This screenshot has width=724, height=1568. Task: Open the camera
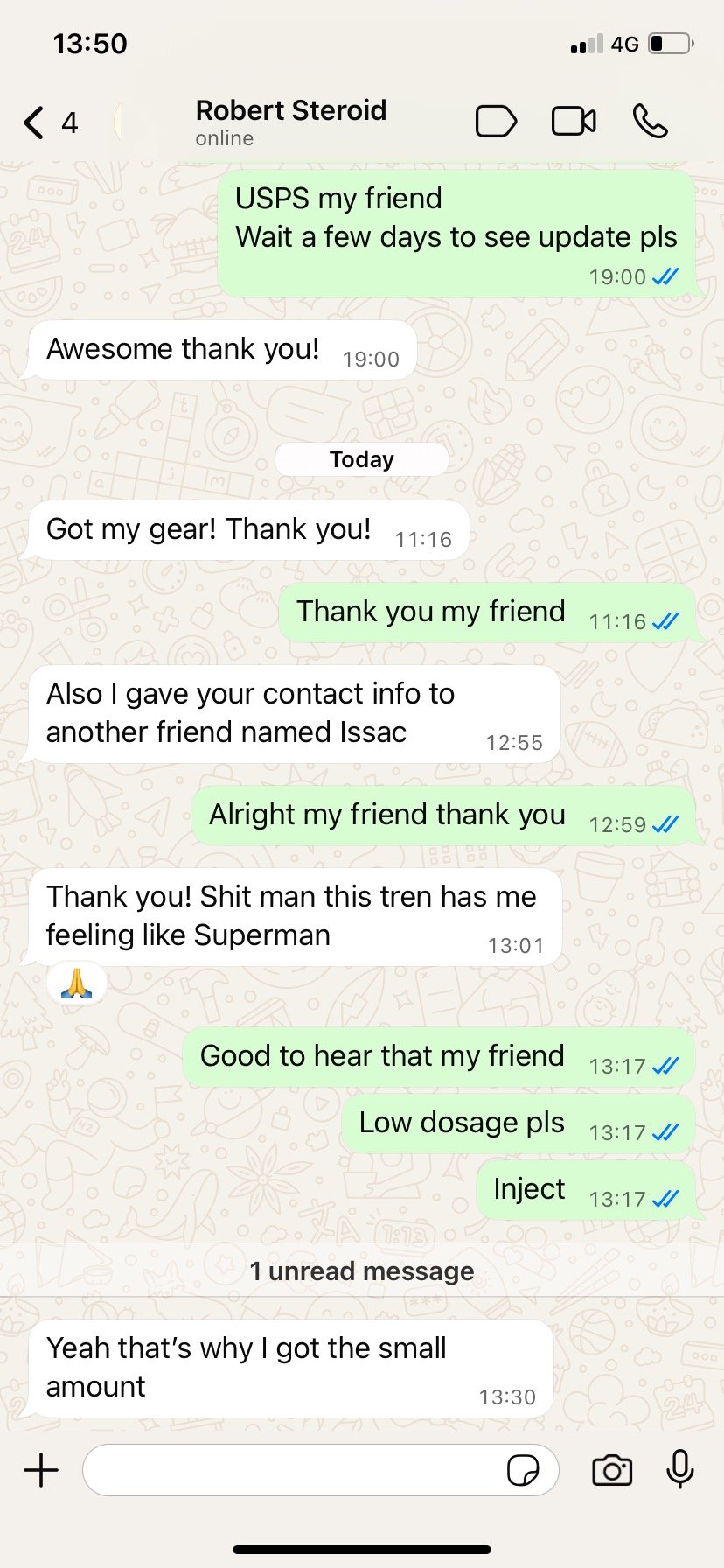point(612,1470)
